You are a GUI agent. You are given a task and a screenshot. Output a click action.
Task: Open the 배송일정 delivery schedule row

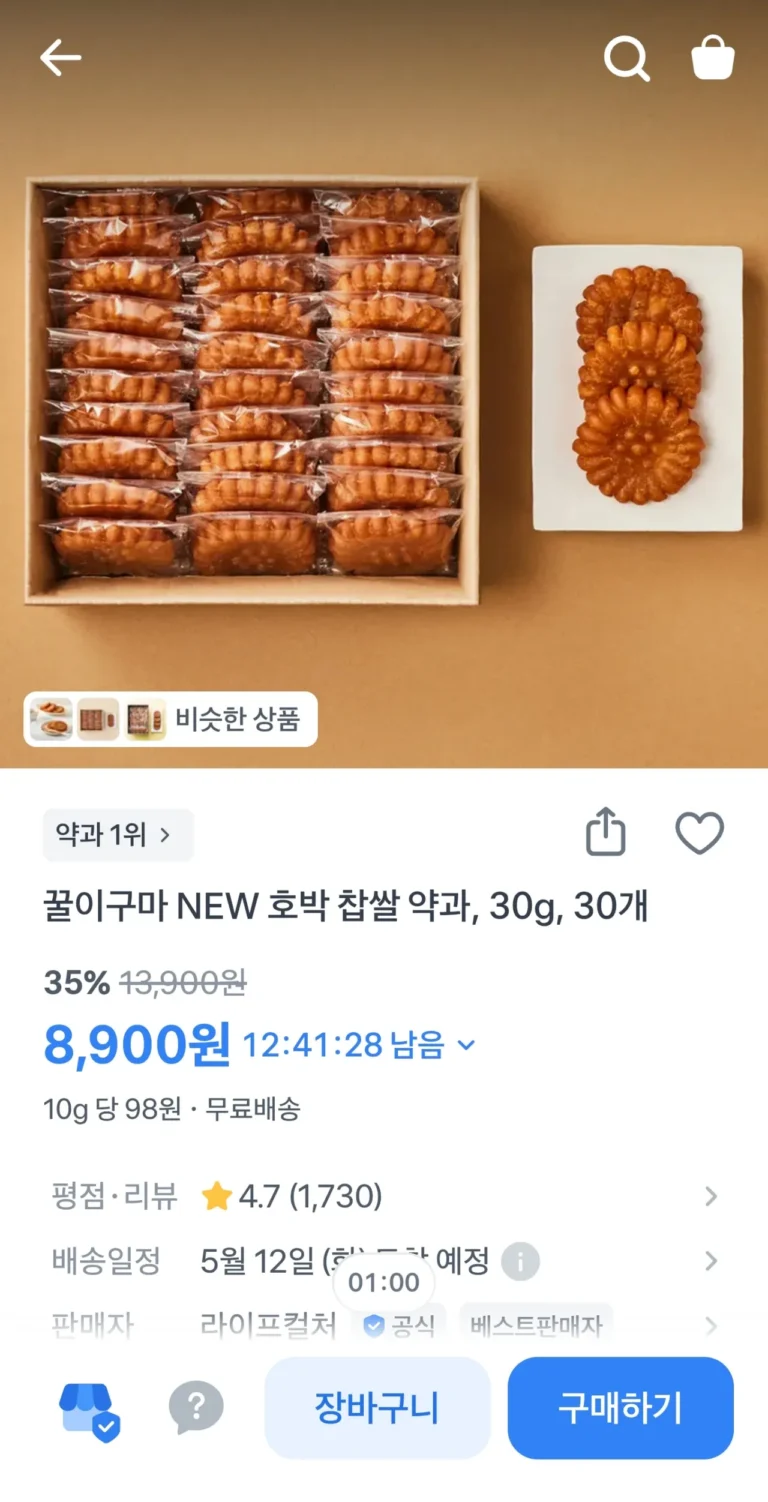[x=384, y=1261]
